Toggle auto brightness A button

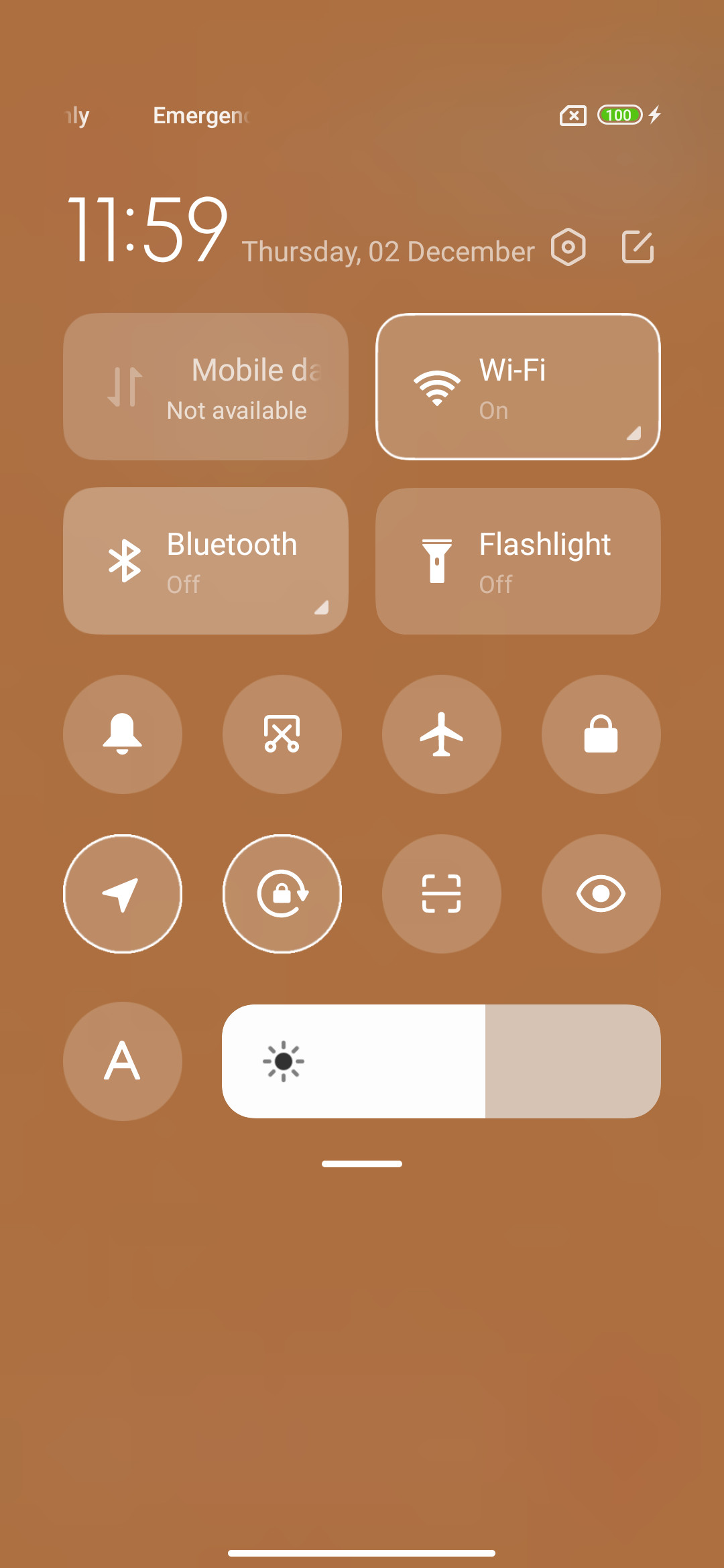(x=123, y=1061)
